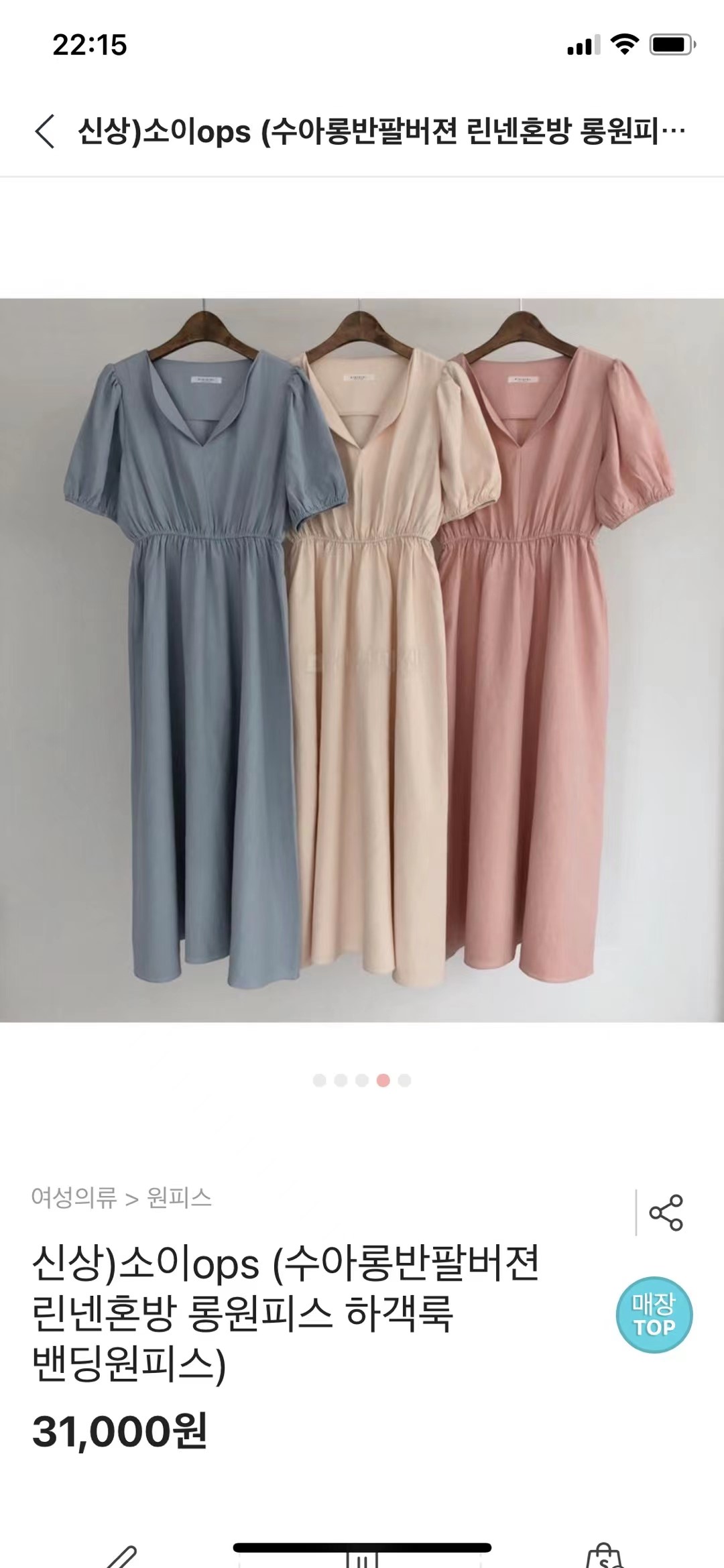Open the 여성의류 category breadcrumb
Image resolution: width=724 pixels, height=1568 pixels.
[x=74, y=1197]
